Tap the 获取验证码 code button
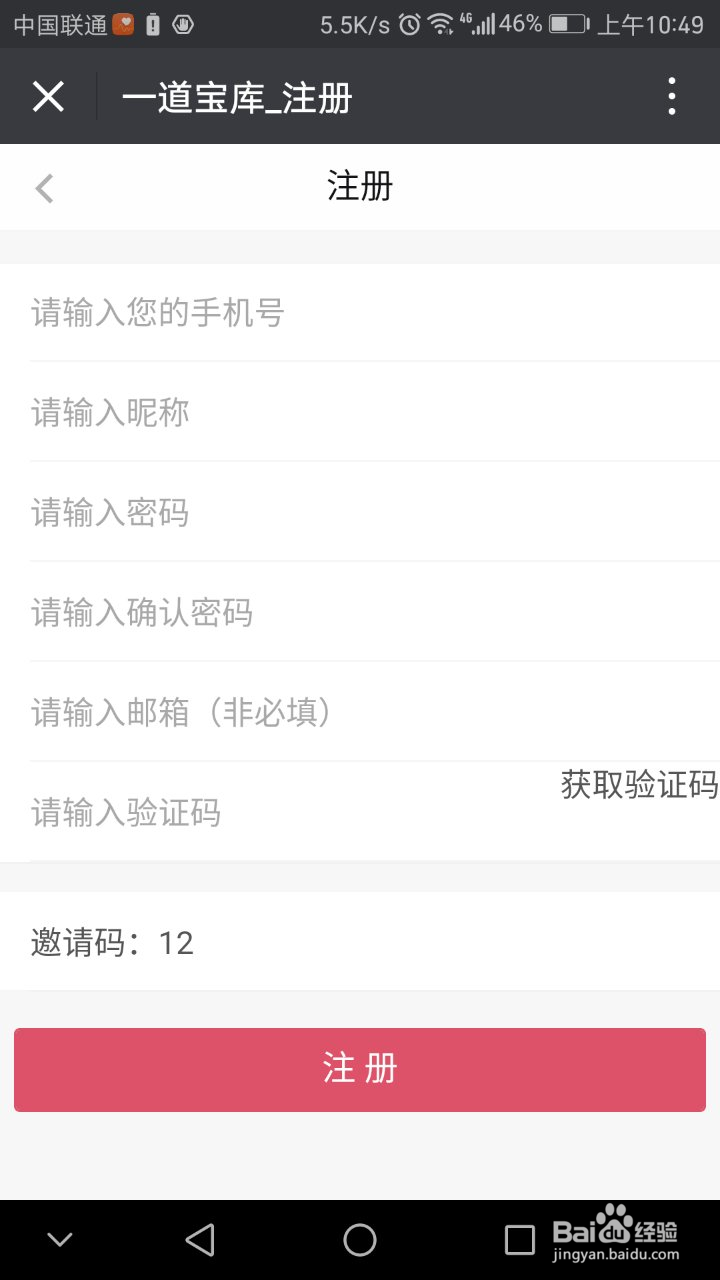 coord(638,787)
